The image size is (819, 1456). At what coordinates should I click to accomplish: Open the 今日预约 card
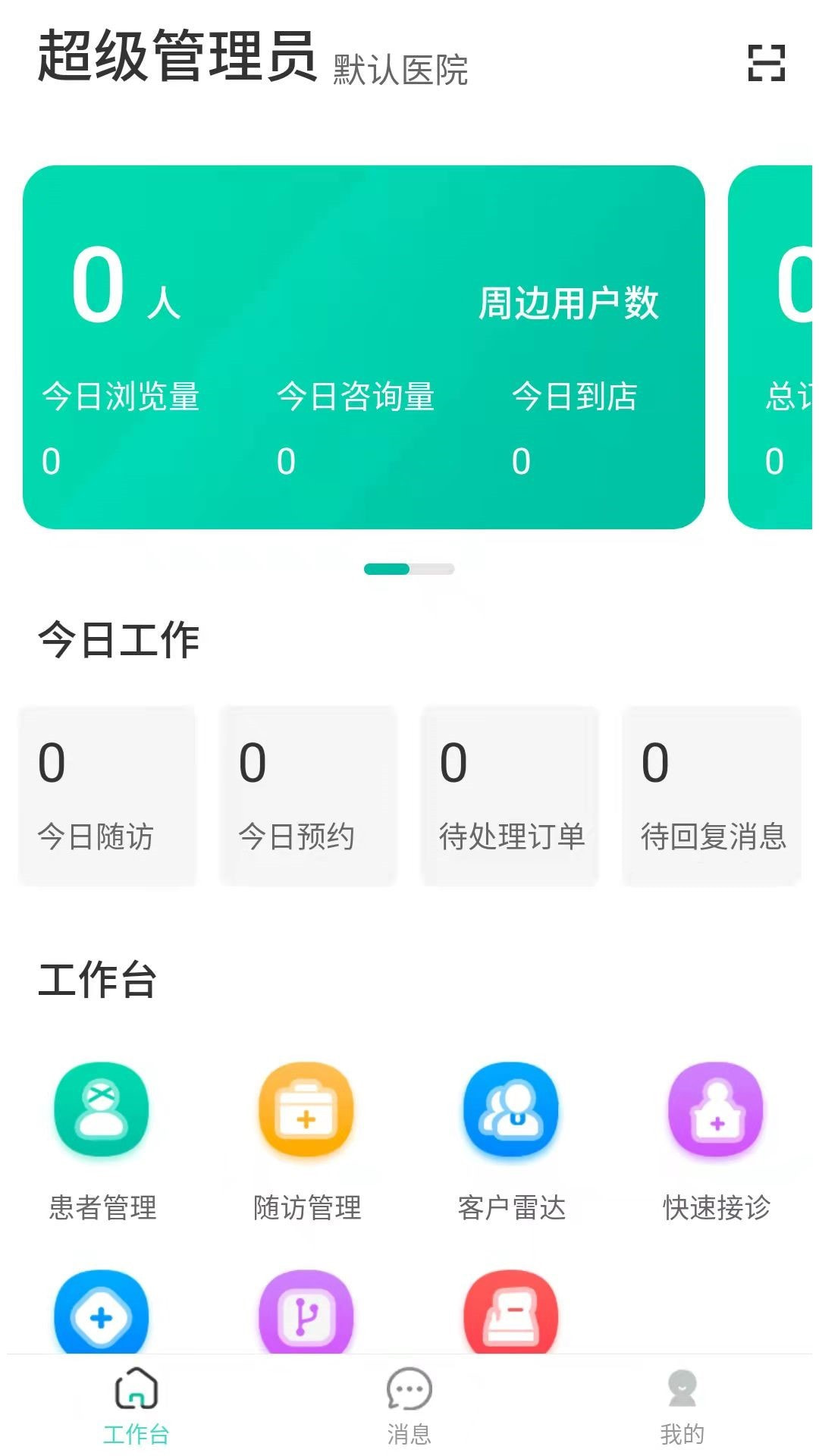click(308, 795)
